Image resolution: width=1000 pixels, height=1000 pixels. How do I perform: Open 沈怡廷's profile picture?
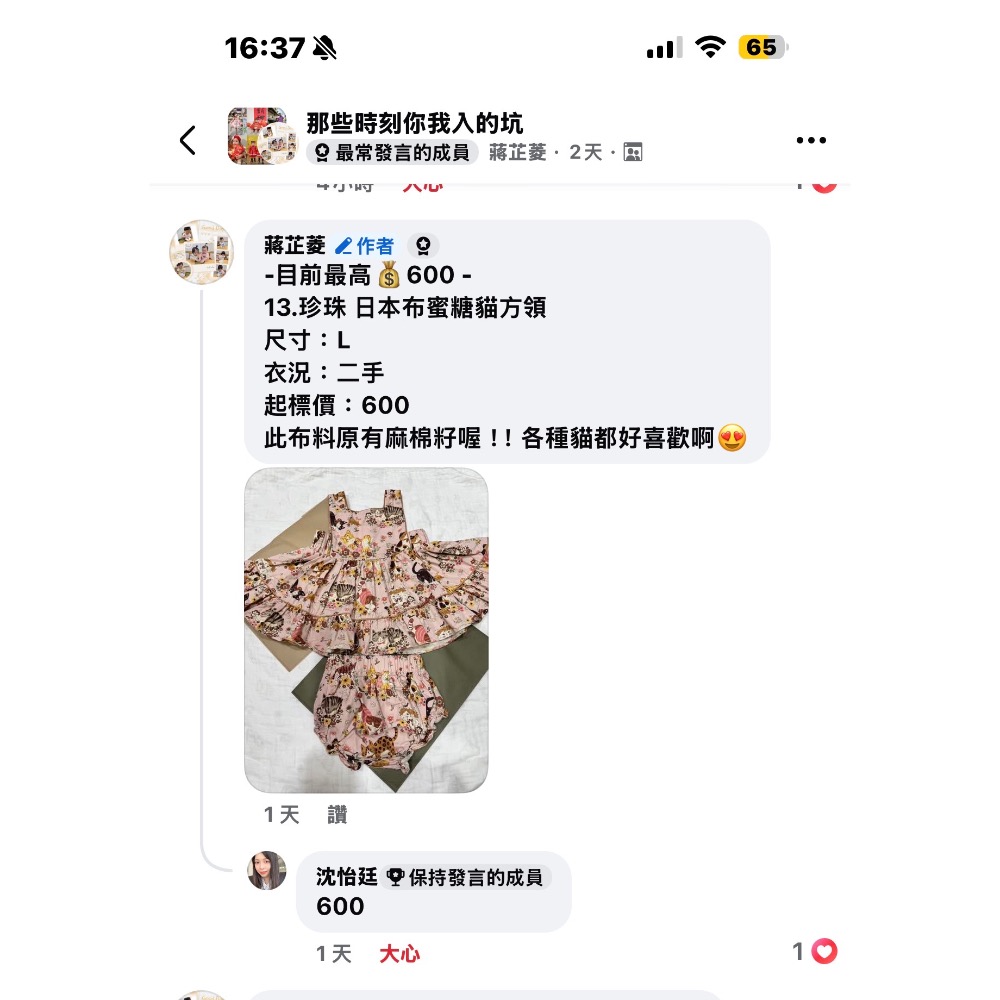coord(267,871)
